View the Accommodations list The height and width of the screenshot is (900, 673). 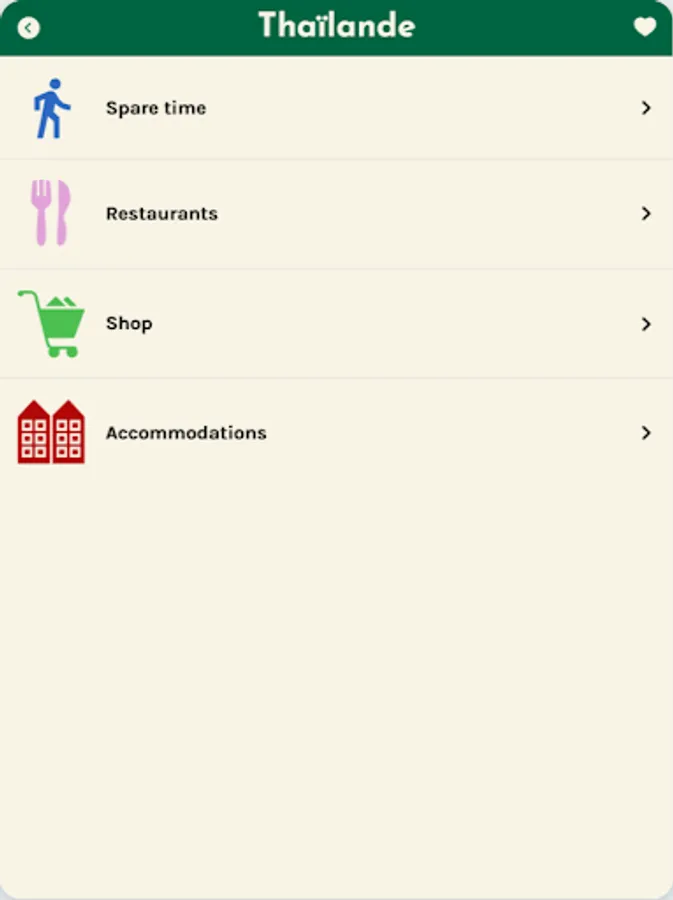point(336,433)
